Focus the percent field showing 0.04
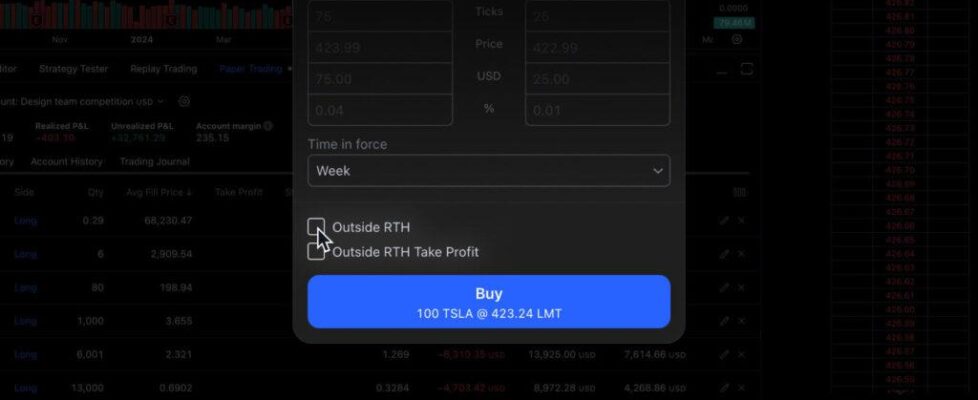 (x=380, y=109)
